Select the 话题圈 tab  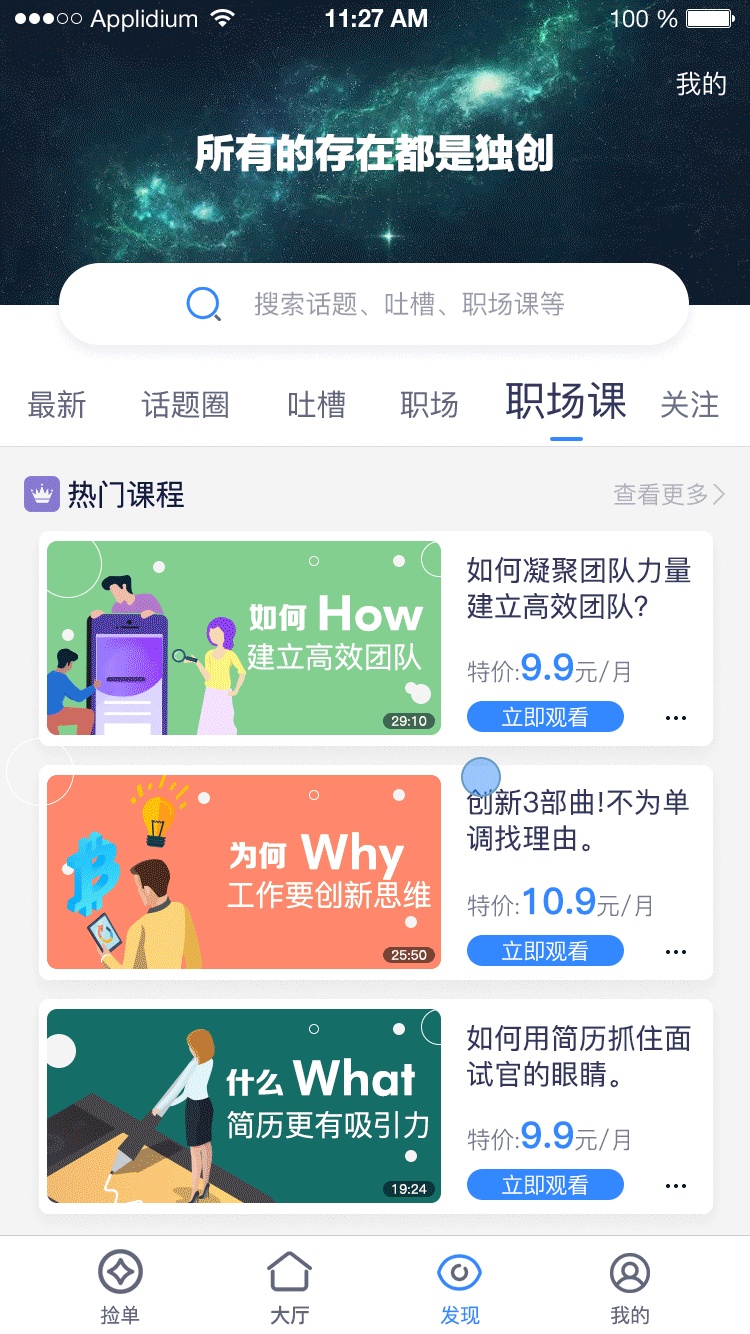[185, 405]
